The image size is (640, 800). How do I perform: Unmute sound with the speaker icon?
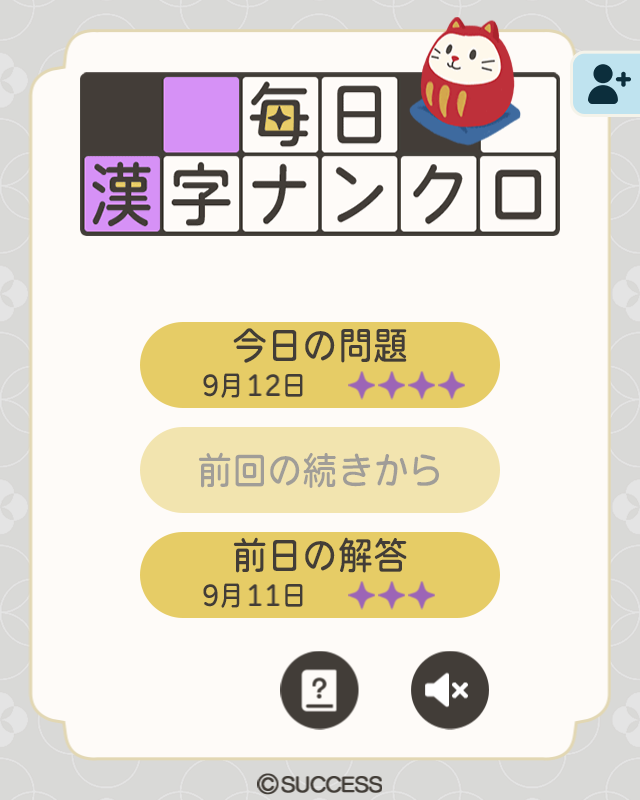point(449,689)
